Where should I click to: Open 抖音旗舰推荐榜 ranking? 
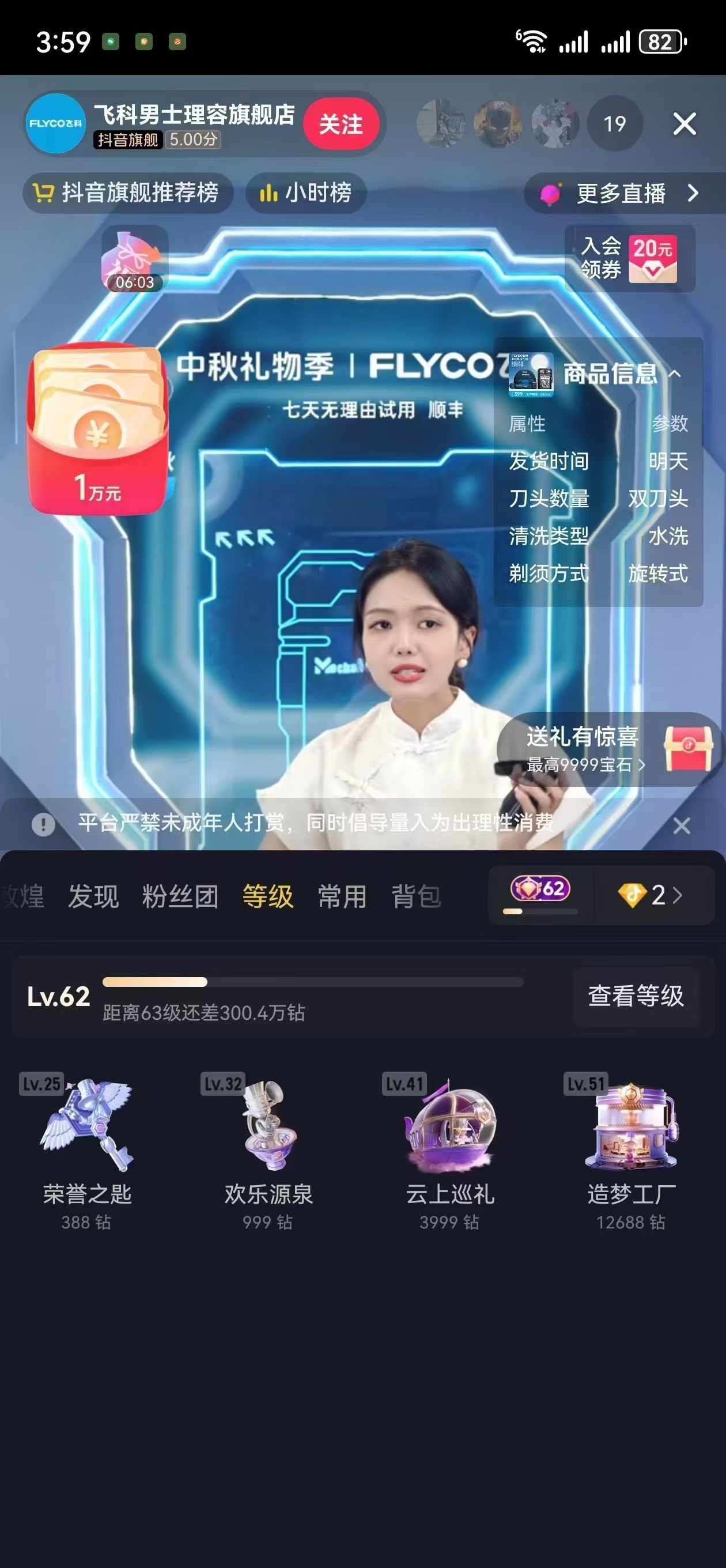point(128,193)
